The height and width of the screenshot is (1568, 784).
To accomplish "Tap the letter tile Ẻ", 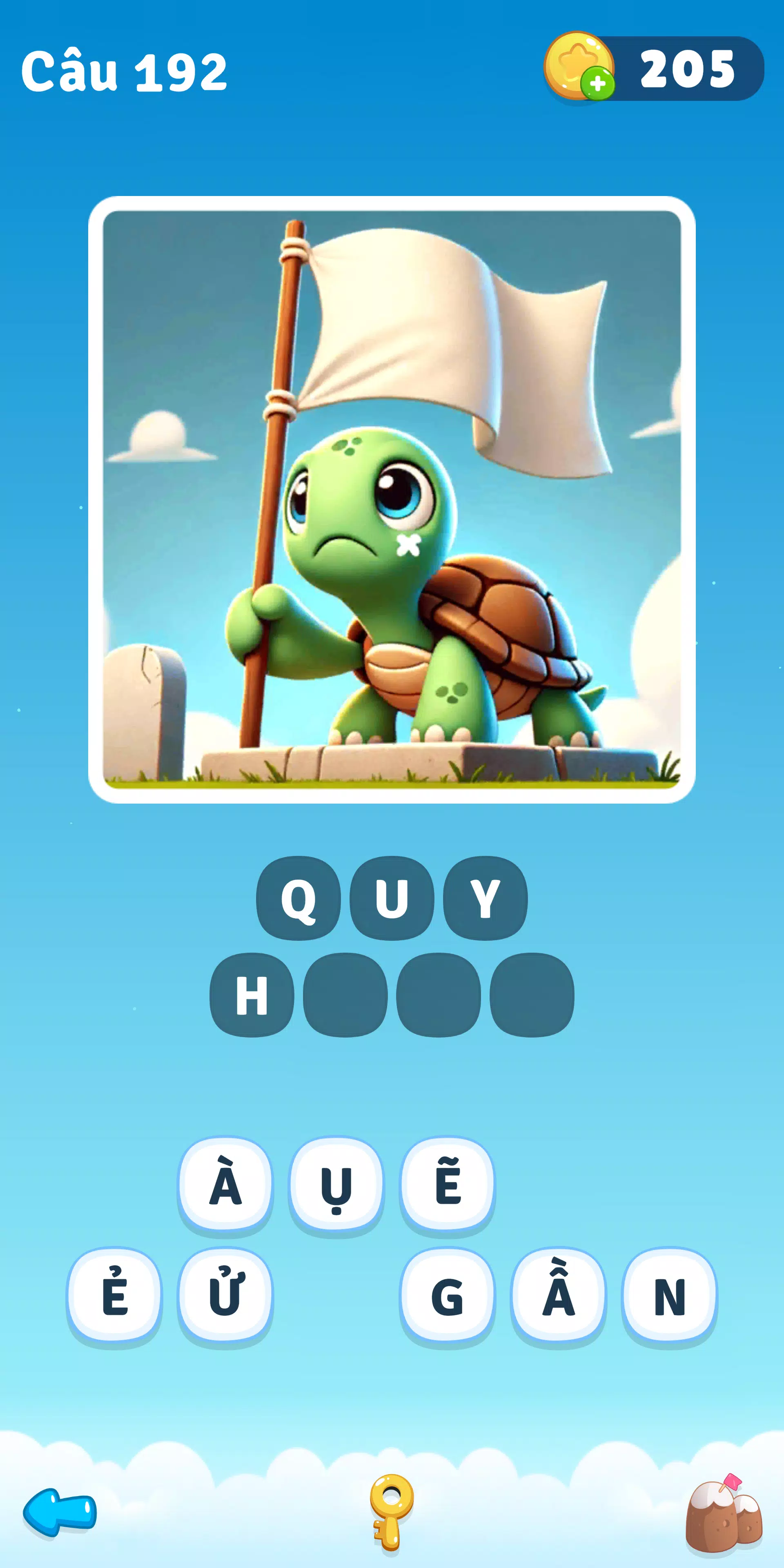I will tap(114, 1295).
